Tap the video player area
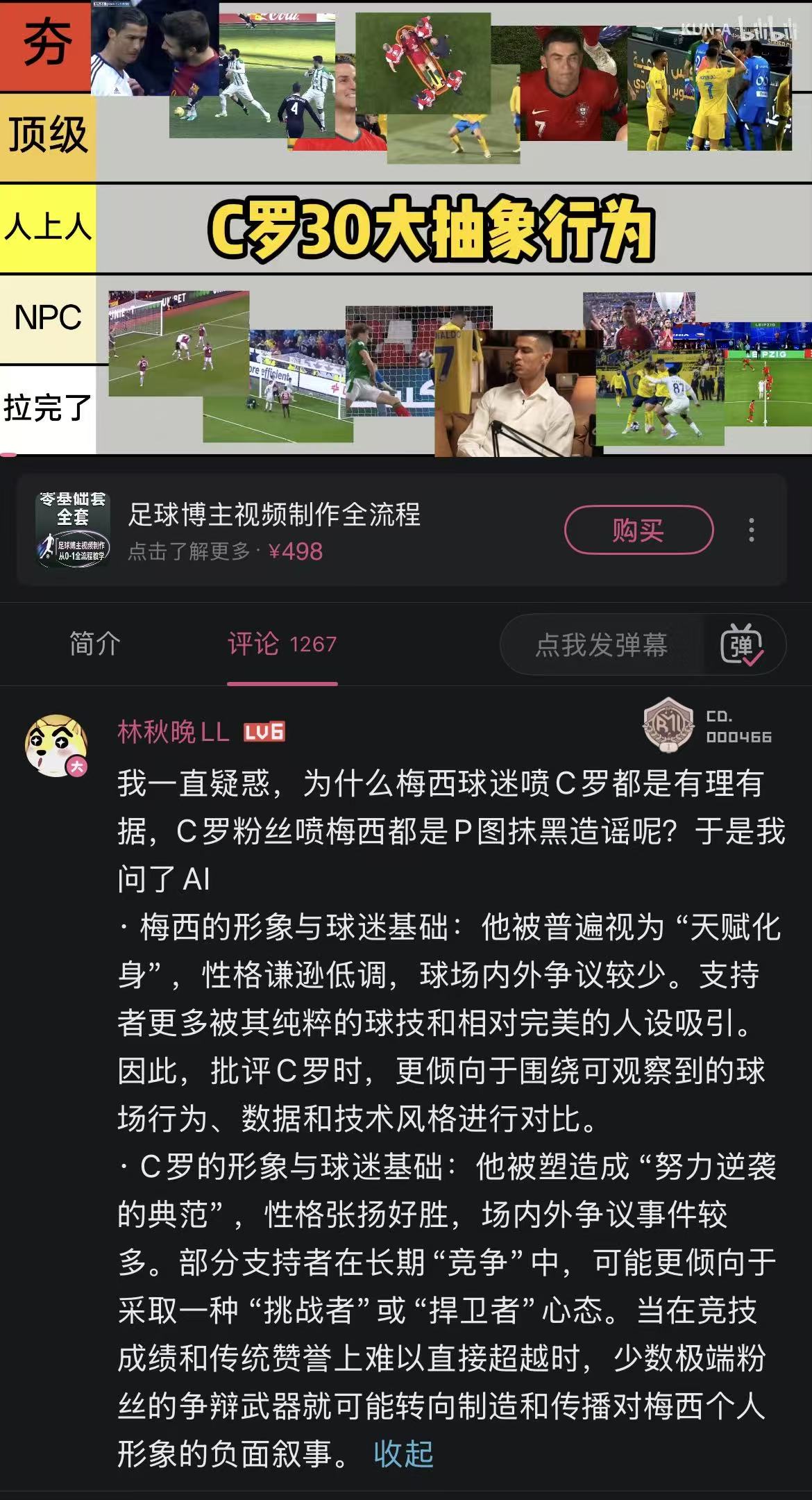This screenshot has height=1500, width=812. point(406,228)
